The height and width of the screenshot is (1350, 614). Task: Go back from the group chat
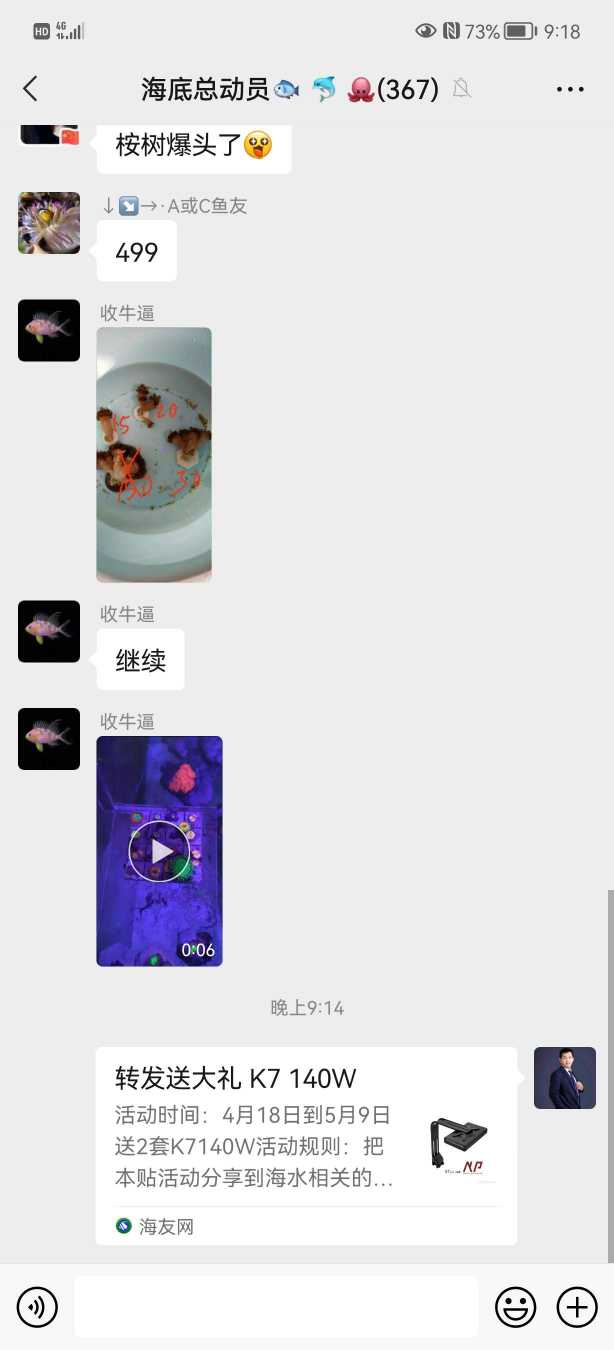pos(30,89)
